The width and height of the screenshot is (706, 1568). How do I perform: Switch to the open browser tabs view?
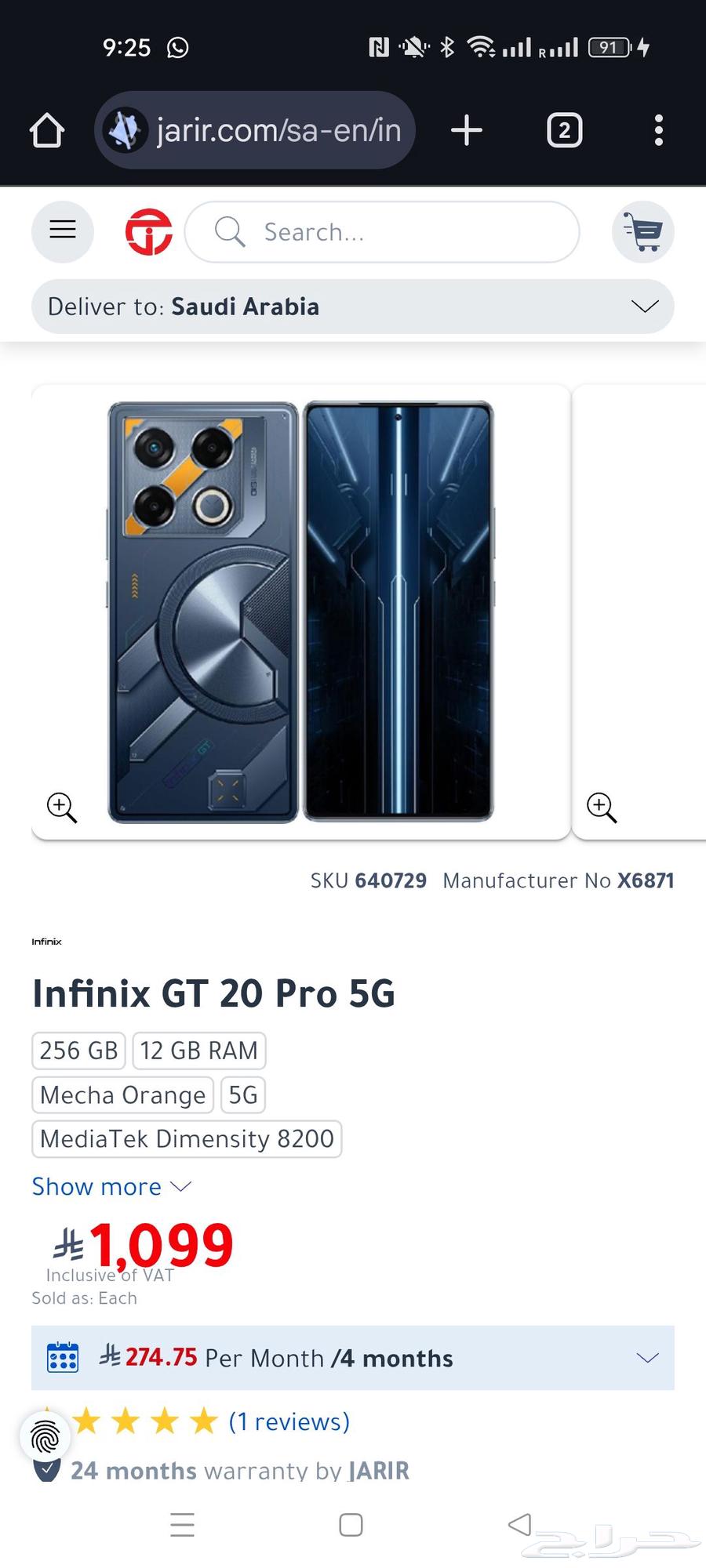[564, 130]
